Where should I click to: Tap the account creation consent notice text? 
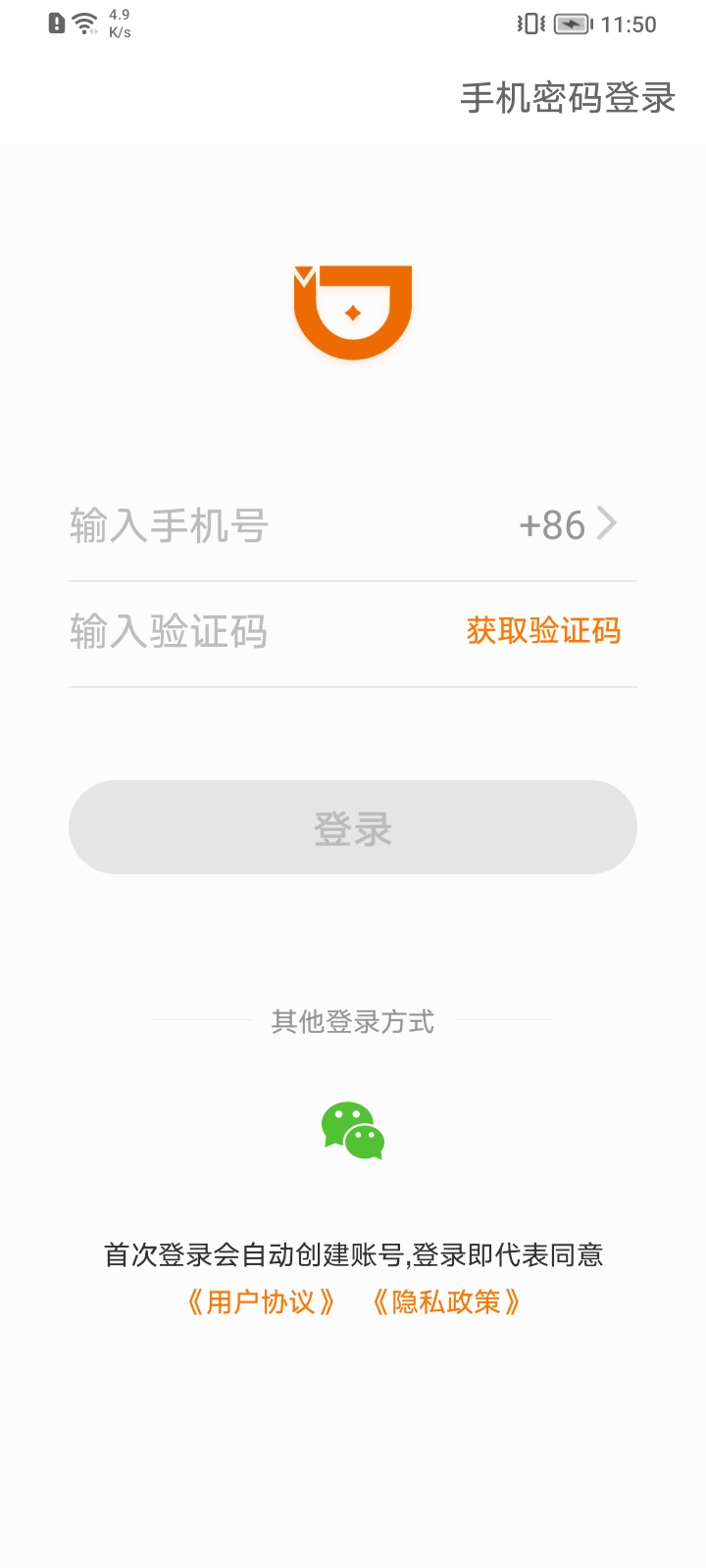coord(353,1255)
